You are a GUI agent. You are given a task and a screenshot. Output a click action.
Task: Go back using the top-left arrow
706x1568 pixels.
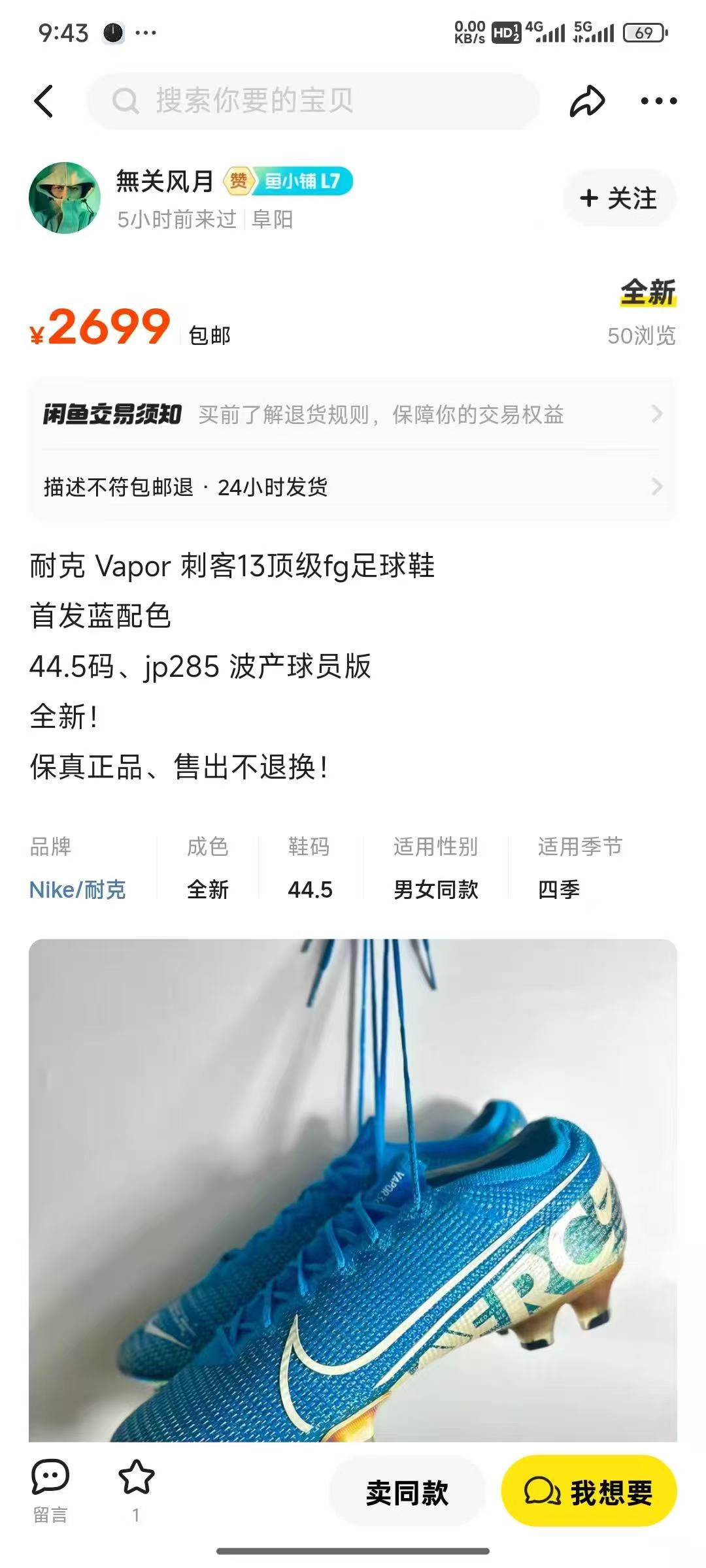pyautogui.click(x=44, y=101)
